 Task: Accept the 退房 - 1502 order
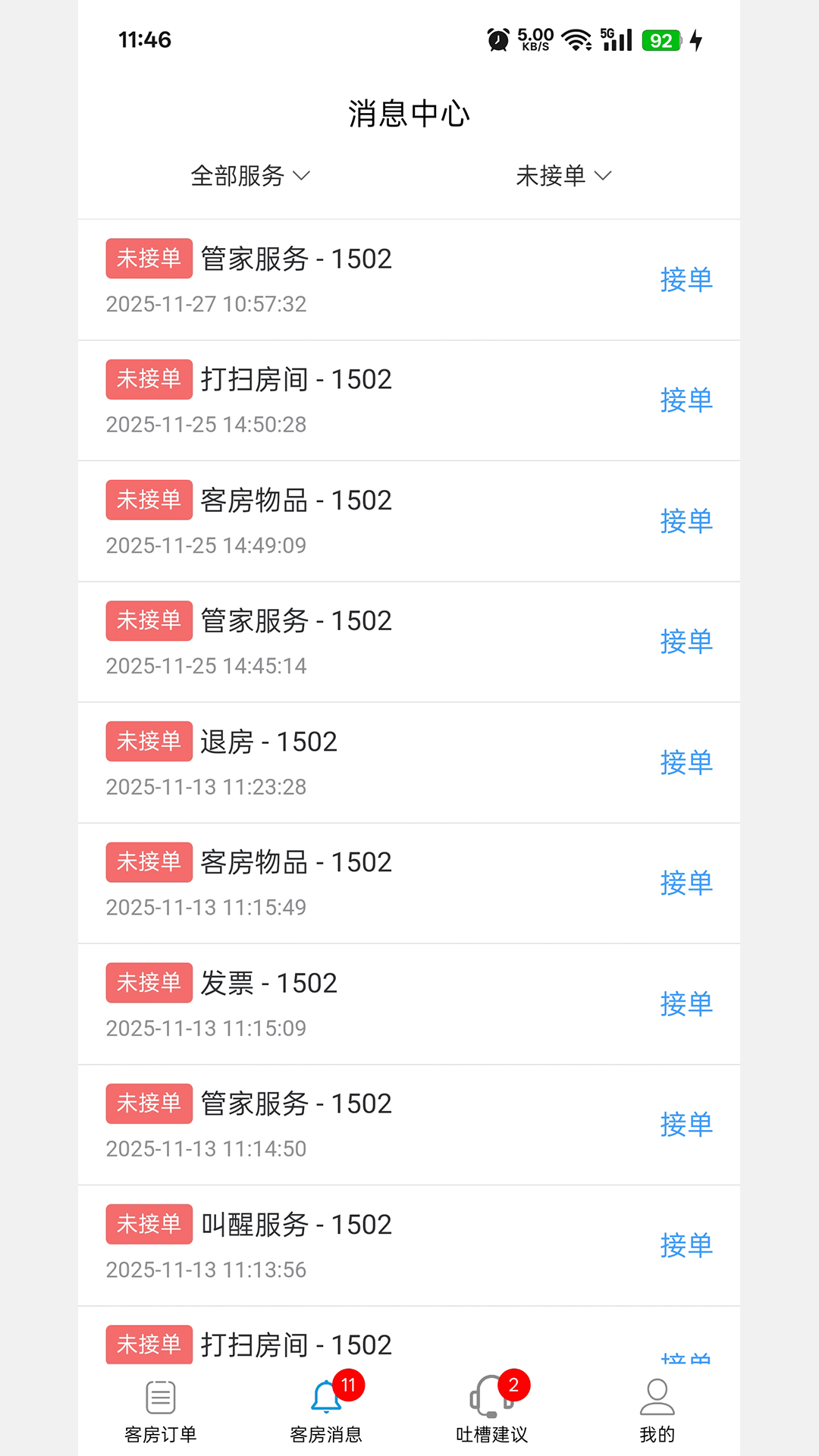pyautogui.click(x=686, y=763)
